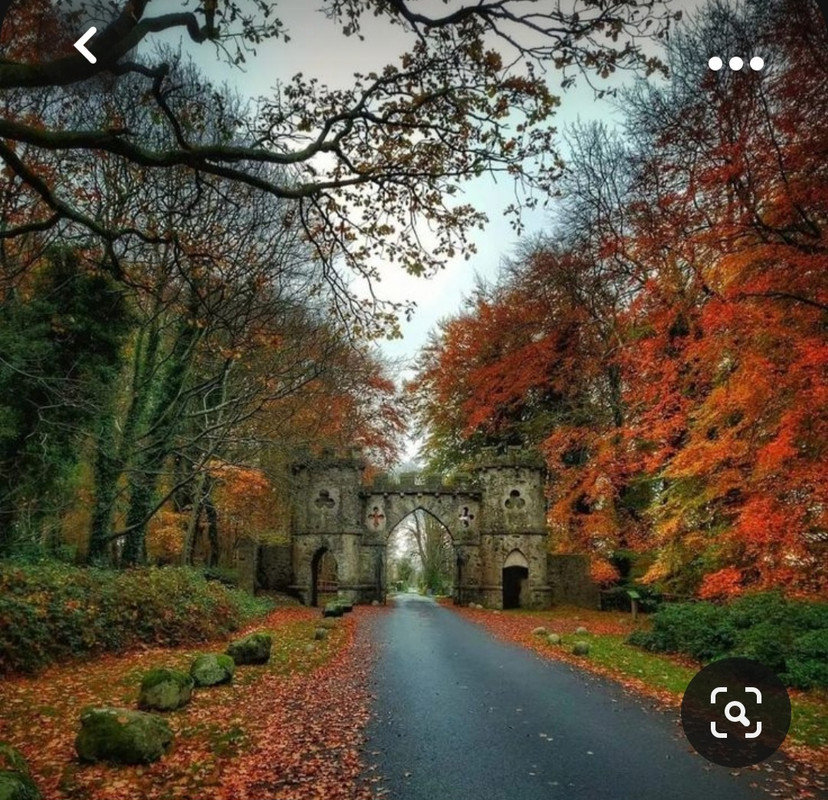Go back using the top arrow
Screen dimensions: 828x800
click(x=86, y=45)
